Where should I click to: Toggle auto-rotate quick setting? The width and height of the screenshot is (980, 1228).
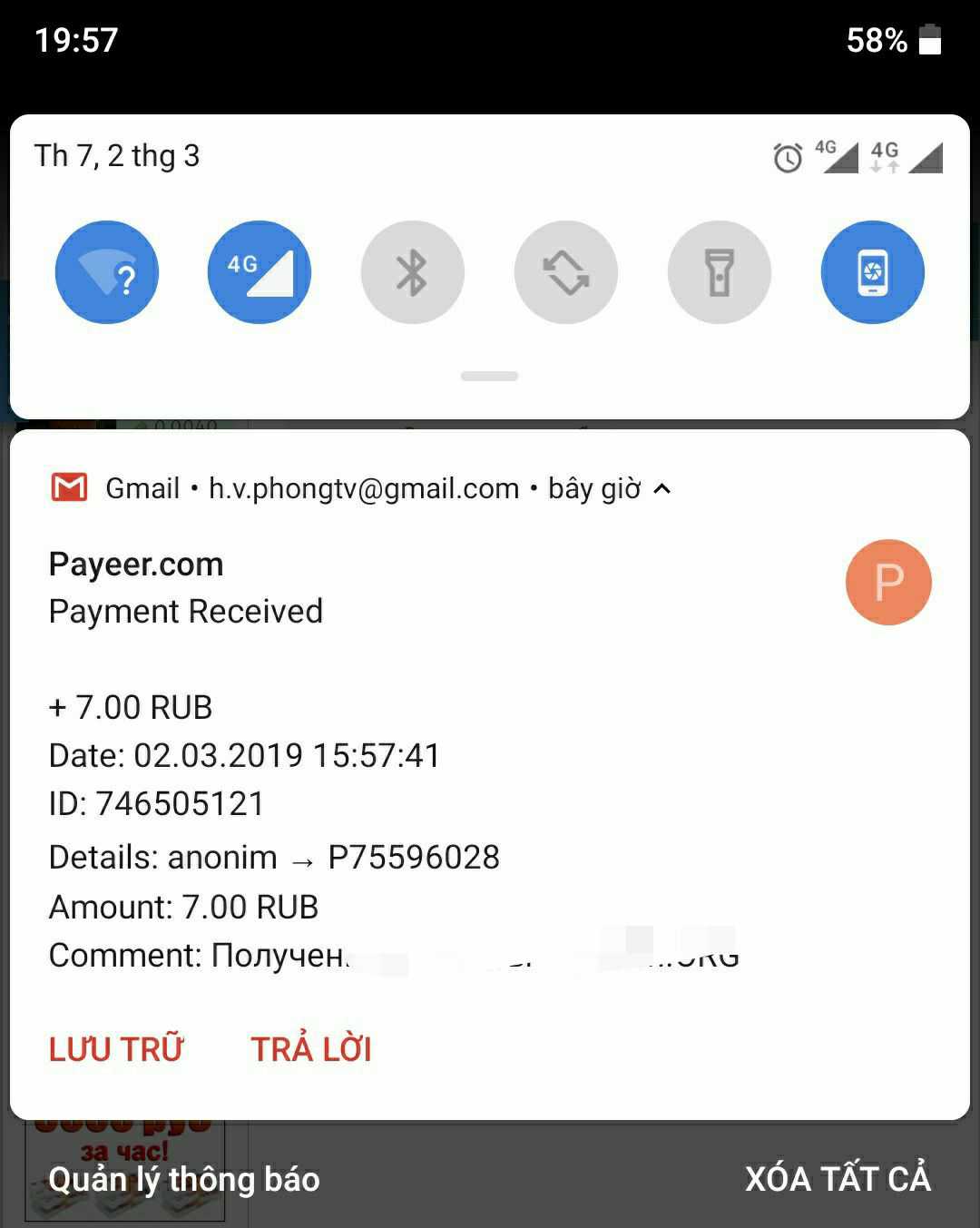566,272
